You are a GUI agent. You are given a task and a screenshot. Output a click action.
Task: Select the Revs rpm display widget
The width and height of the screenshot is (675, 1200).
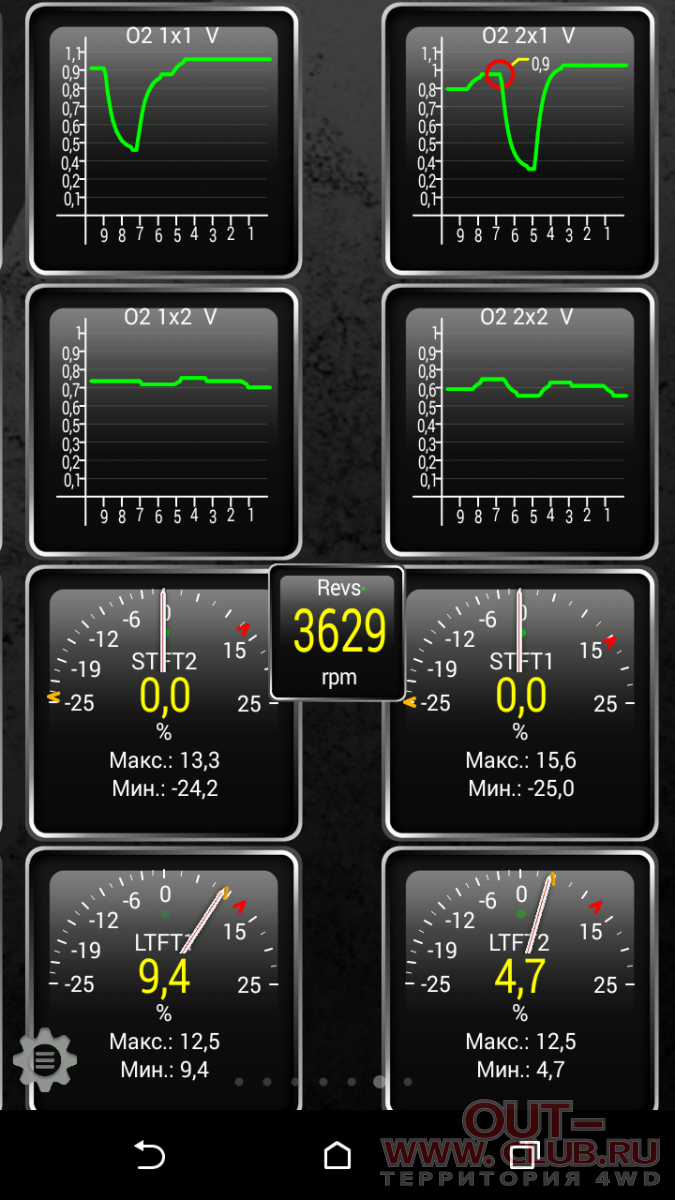tap(337, 633)
